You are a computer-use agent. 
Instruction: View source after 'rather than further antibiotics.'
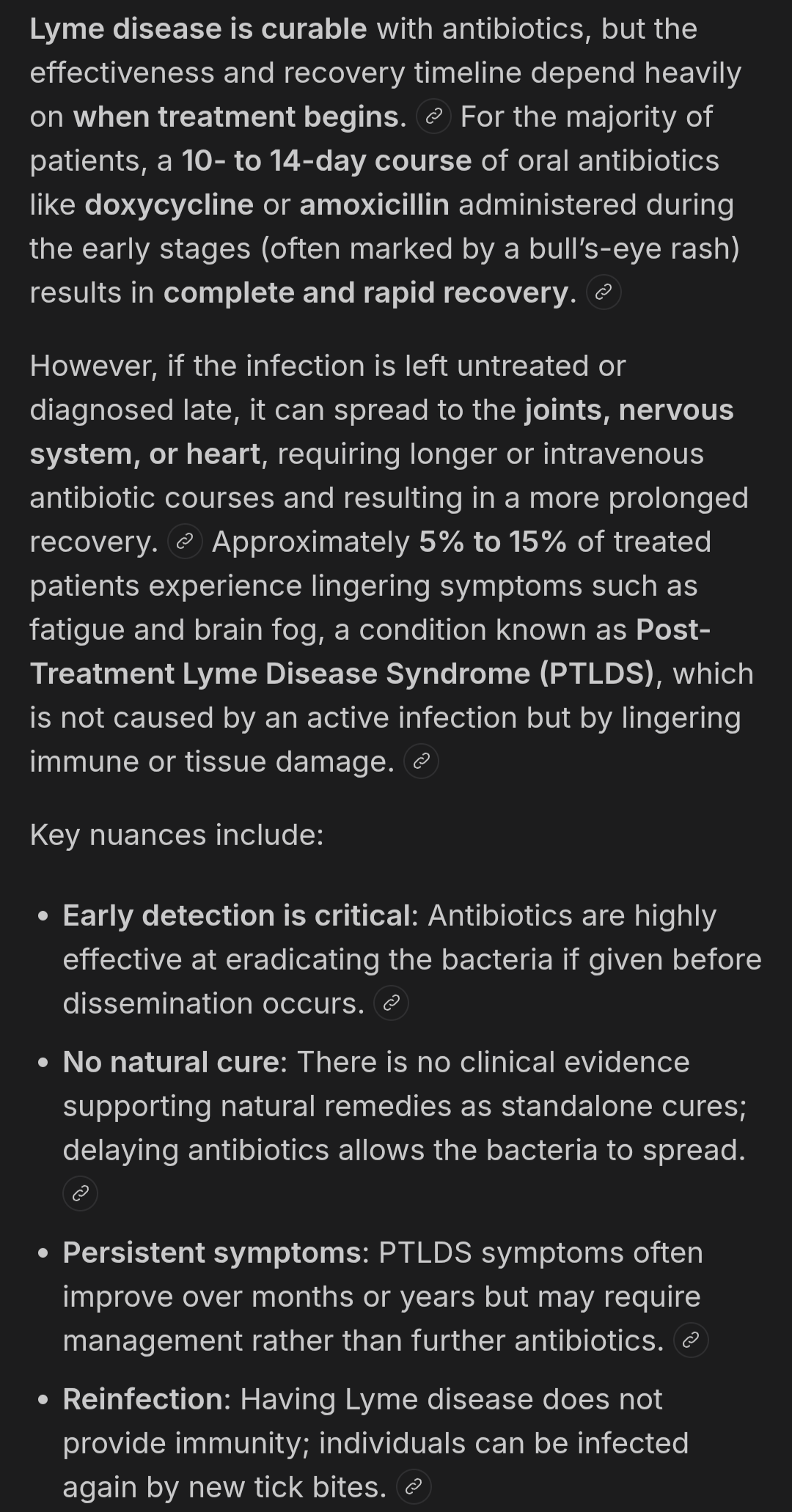[691, 1340]
